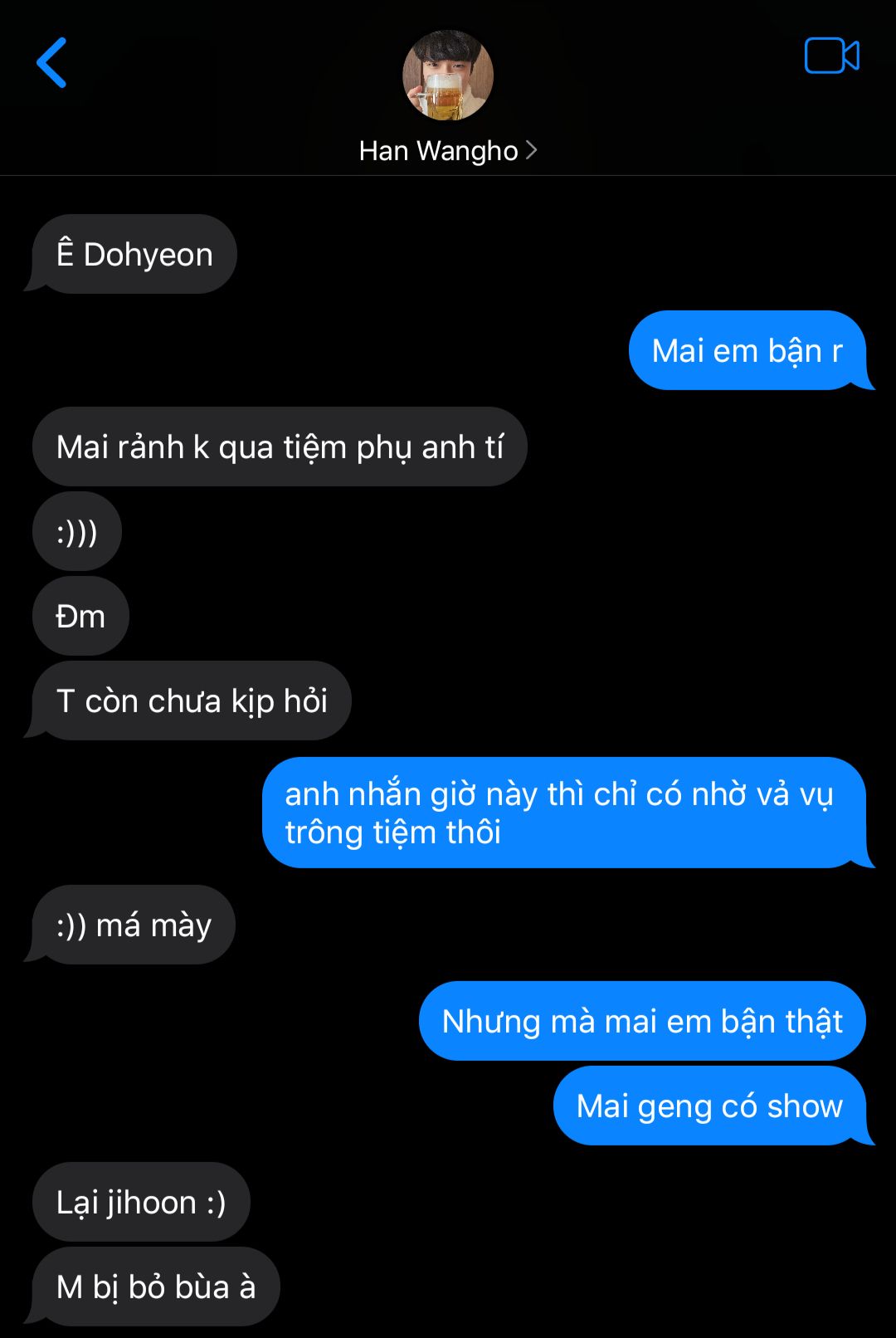Viewport: 896px width, 1338px height.
Task: Open Han Wangho's contact details
Action: (448, 150)
